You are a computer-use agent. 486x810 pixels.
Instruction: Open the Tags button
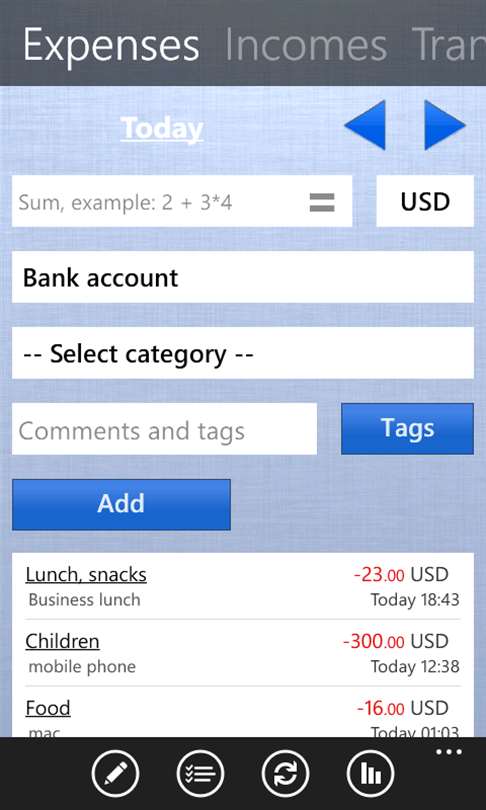pyautogui.click(x=407, y=429)
